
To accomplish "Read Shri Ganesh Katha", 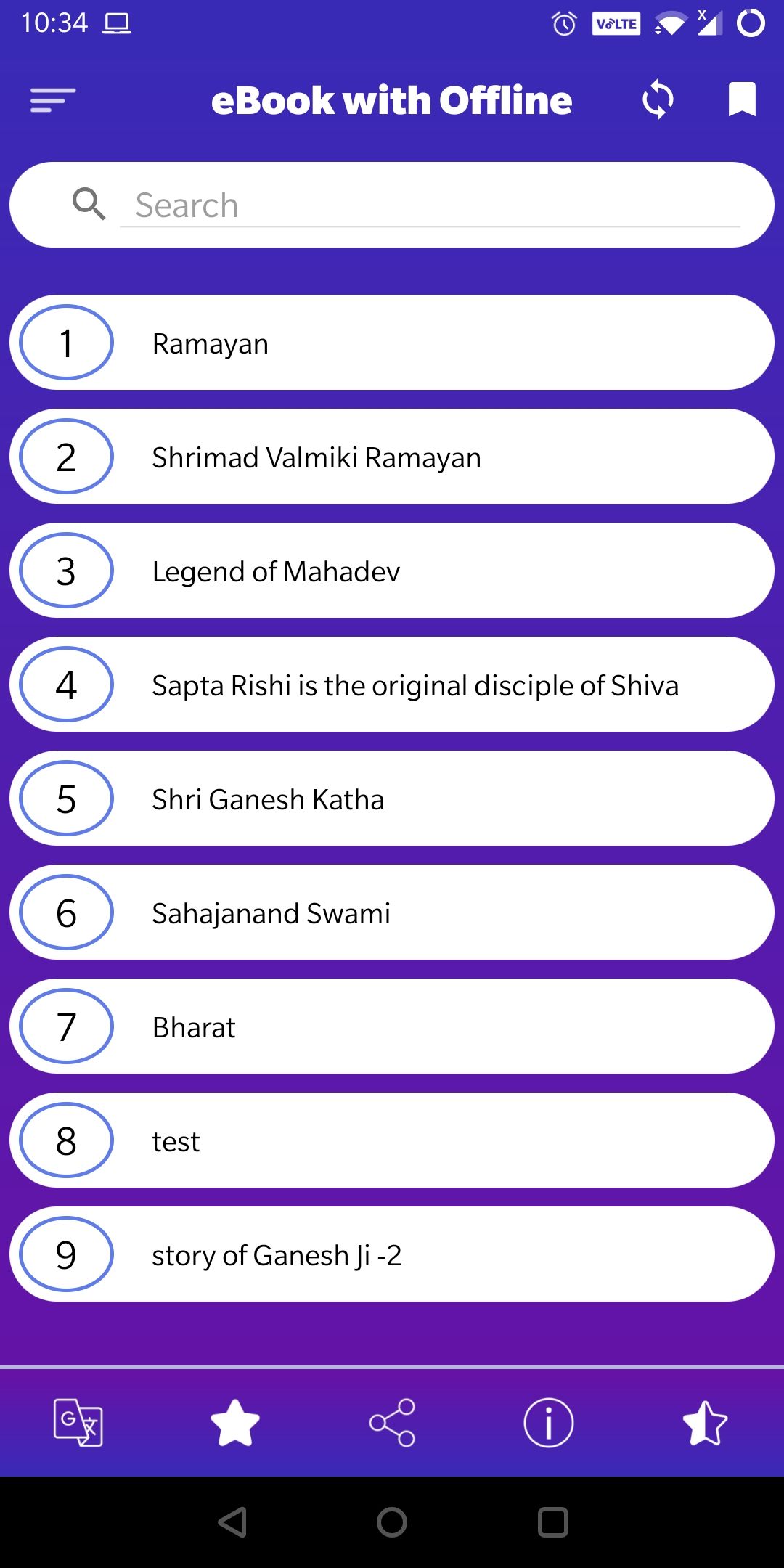I will 392,799.
